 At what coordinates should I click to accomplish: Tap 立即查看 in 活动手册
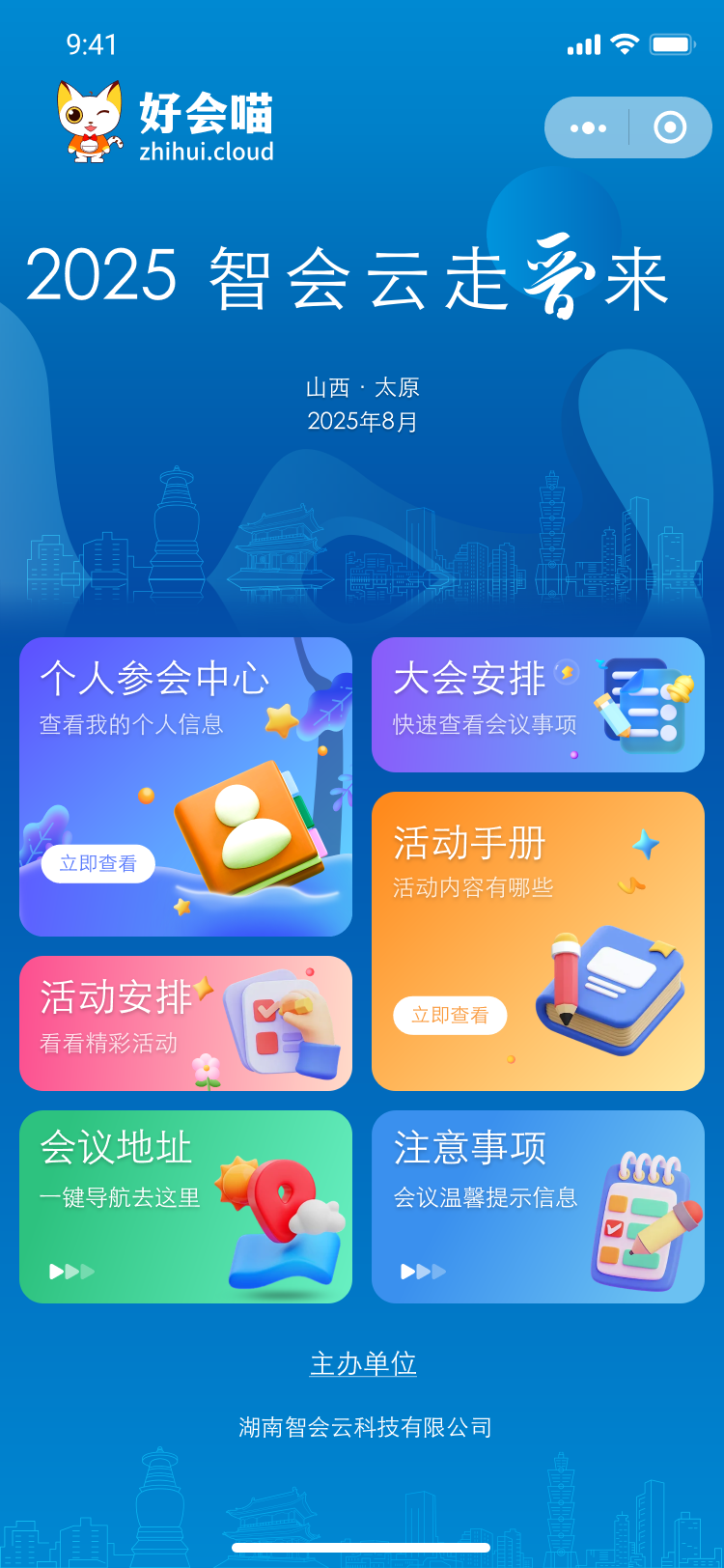click(x=450, y=1015)
